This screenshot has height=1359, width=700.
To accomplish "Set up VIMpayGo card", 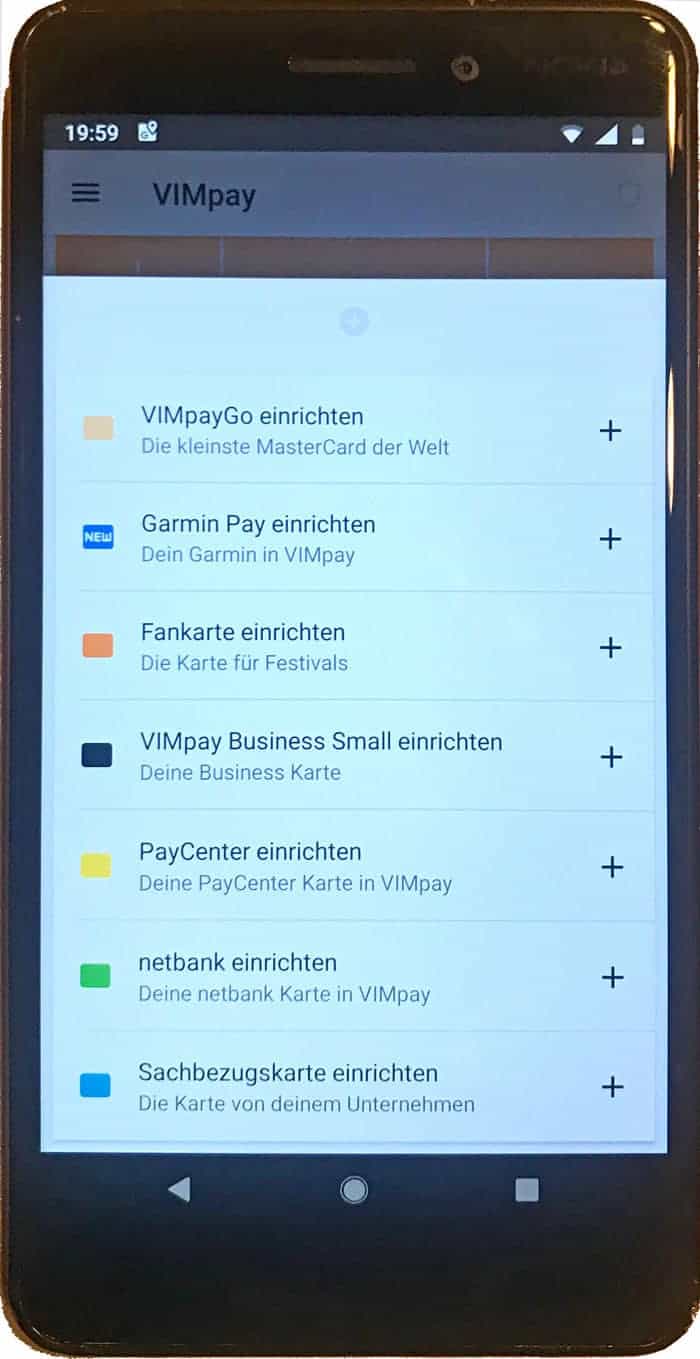I will pyautogui.click(x=610, y=431).
